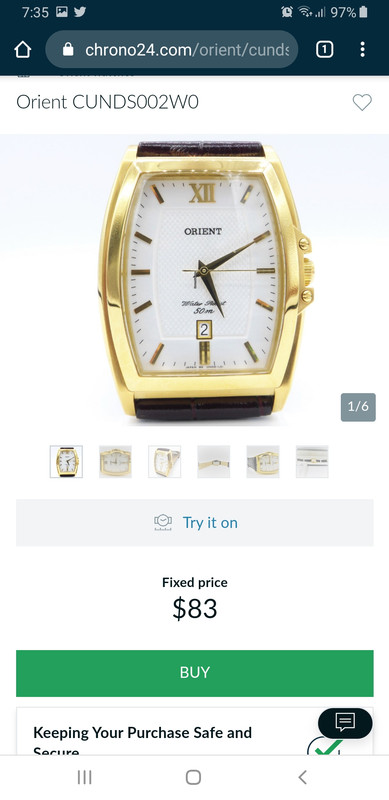Tap the Try it on button
Viewport: 389px width, 800px height.
(194, 523)
